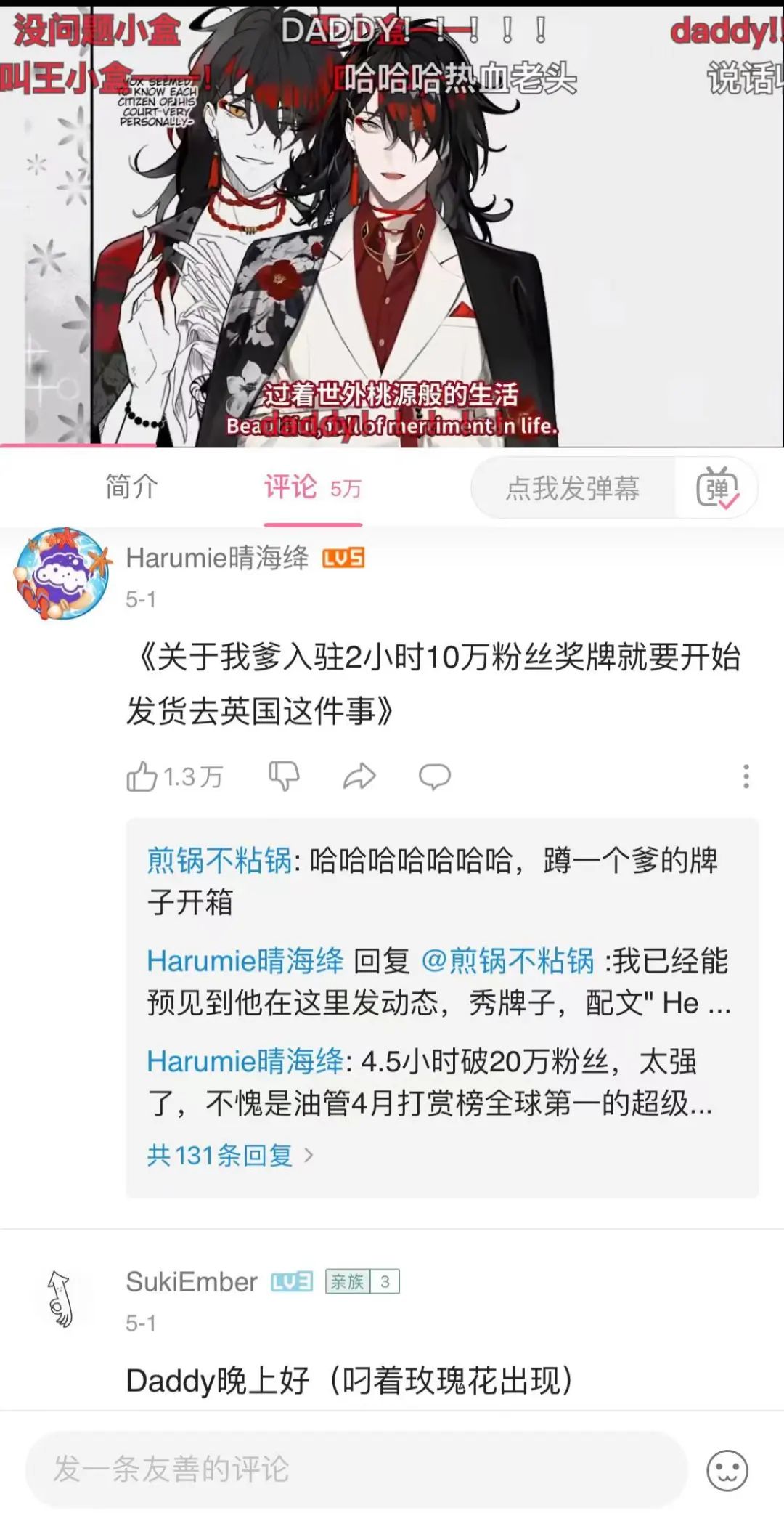Open SukiEmber's avatar profile
The width and height of the screenshot is (784, 1521).
[x=62, y=1299]
